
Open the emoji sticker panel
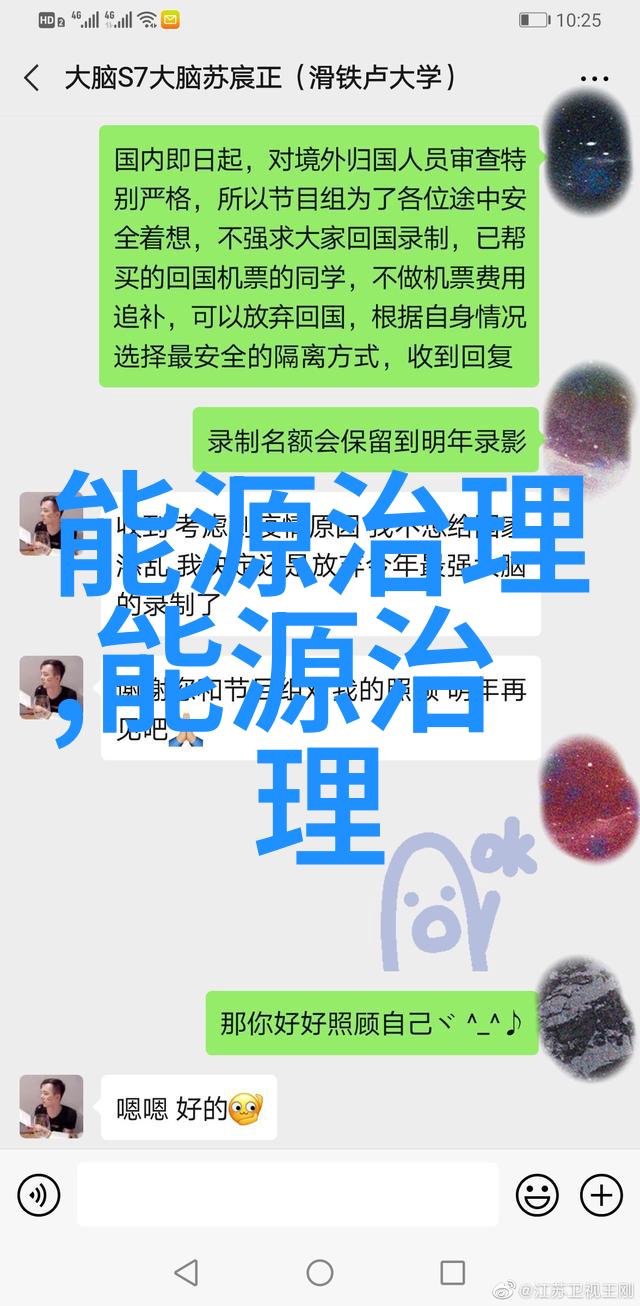[x=537, y=1194]
